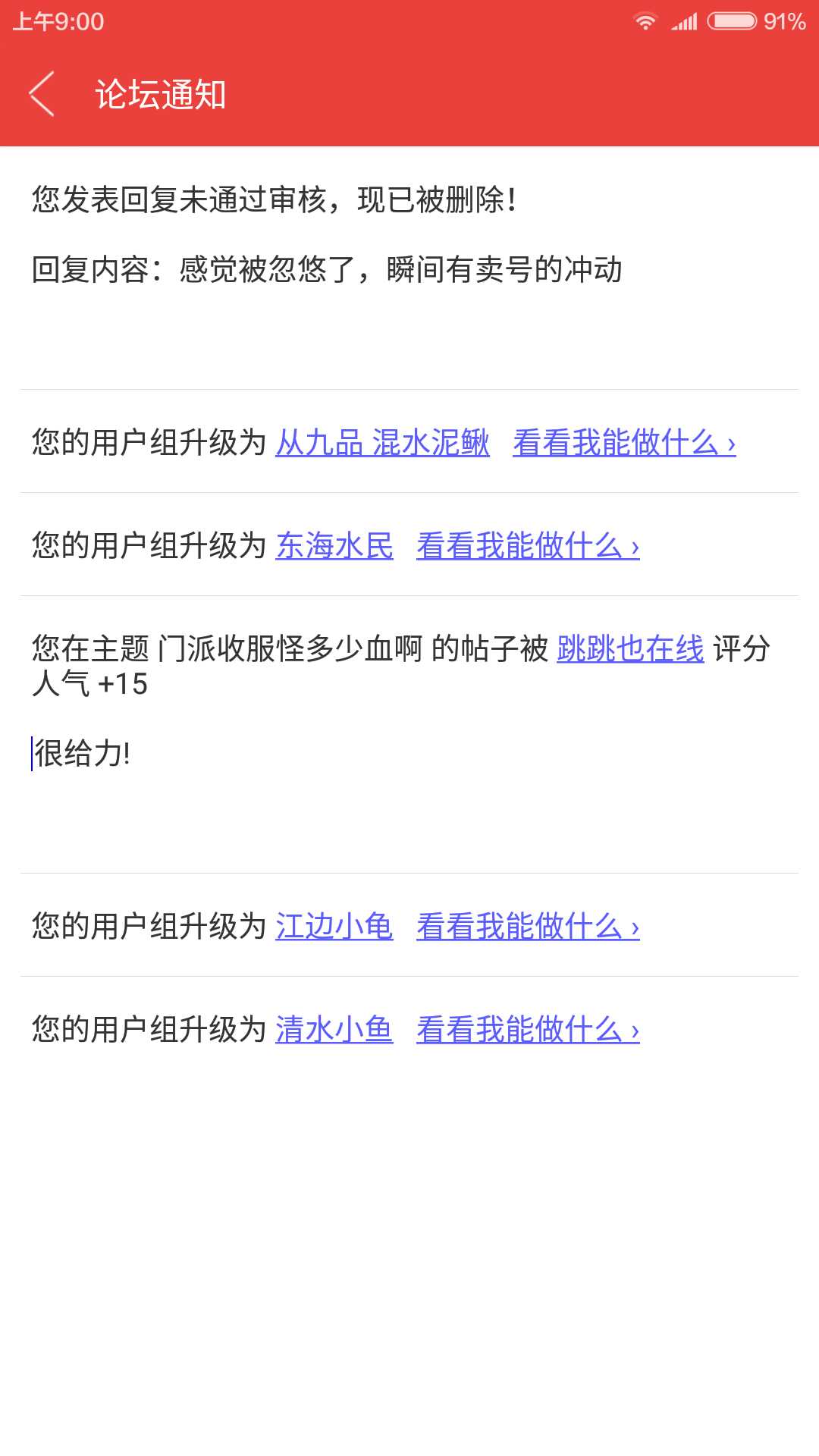The image size is (819, 1456).
Task: Open the 东海水民 user group link
Action: pyautogui.click(x=334, y=546)
